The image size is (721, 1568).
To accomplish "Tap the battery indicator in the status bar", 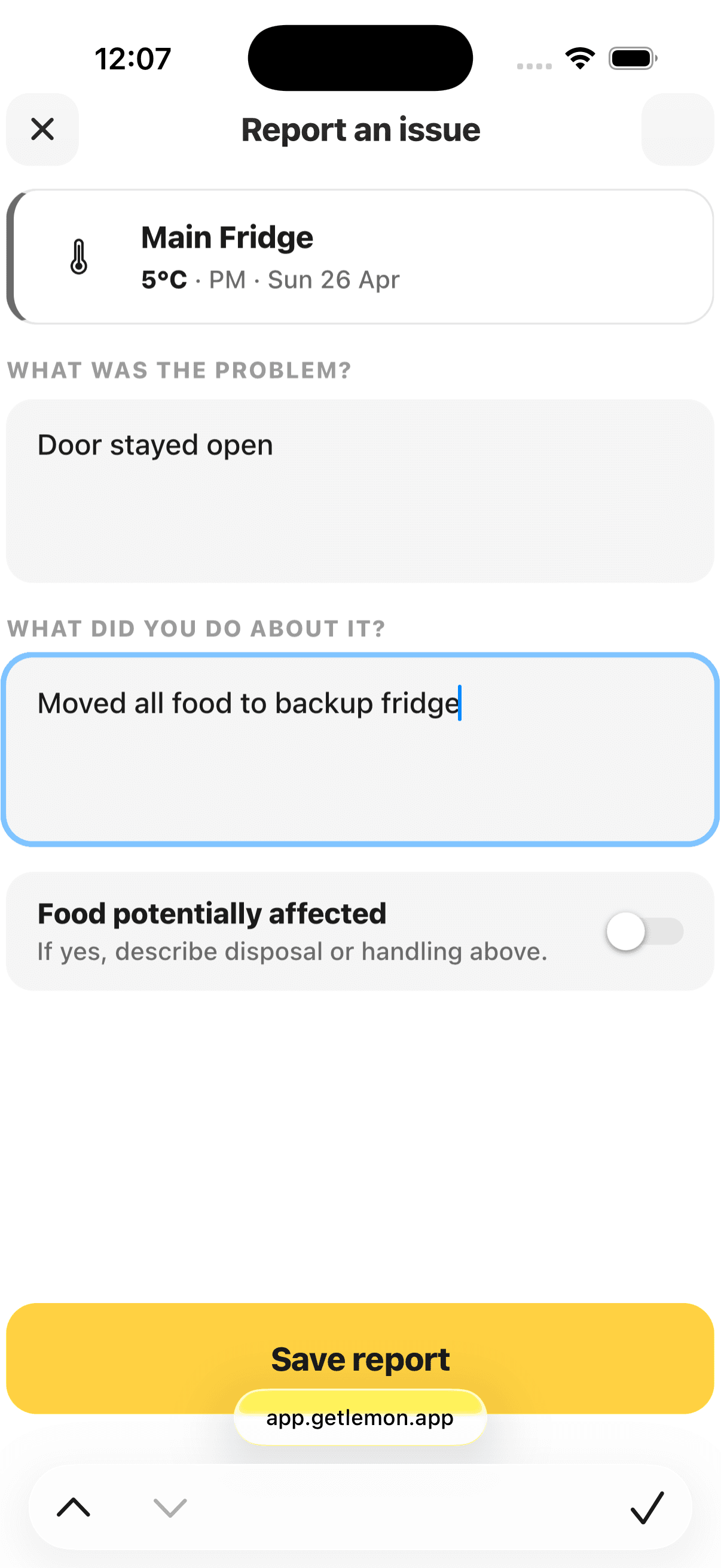I will coord(631,57).
